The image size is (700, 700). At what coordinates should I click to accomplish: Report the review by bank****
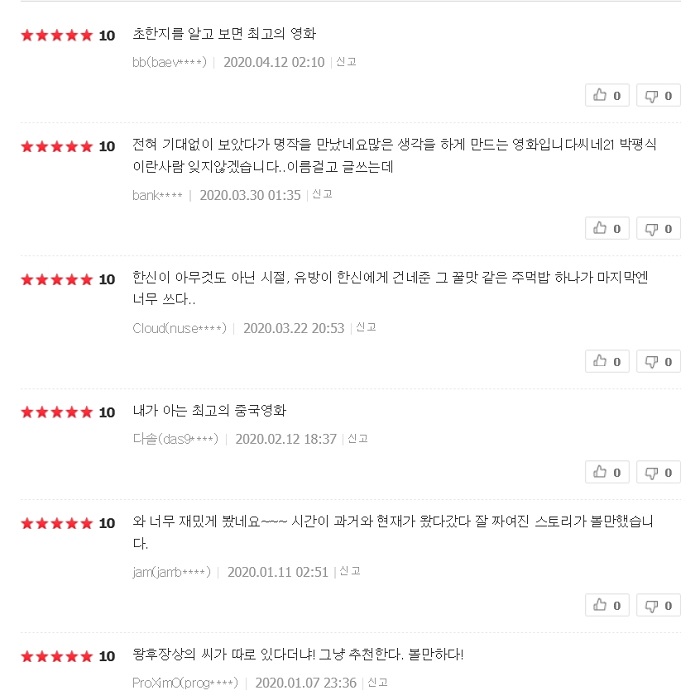click(322, 195)
